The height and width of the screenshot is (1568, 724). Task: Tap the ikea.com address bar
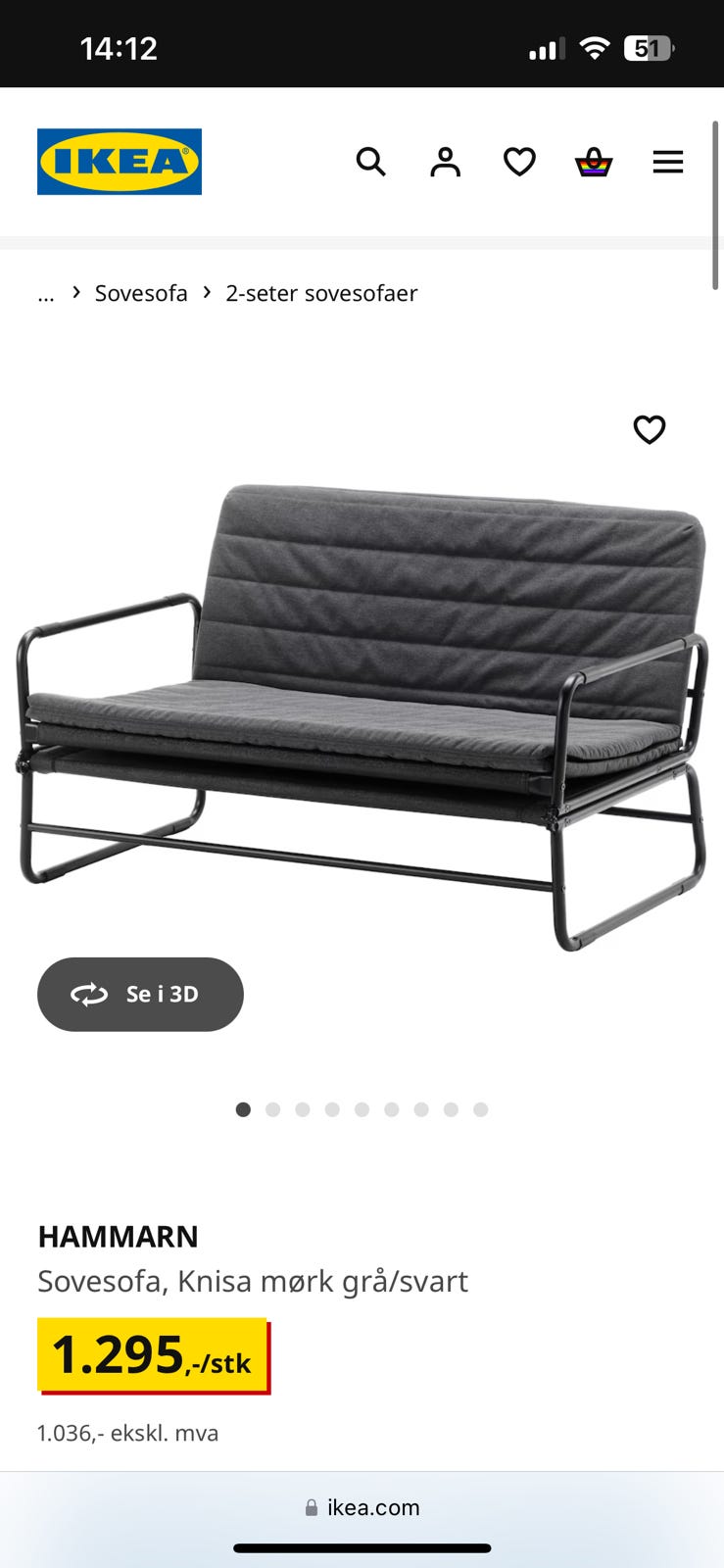(x=362, y=1507)
